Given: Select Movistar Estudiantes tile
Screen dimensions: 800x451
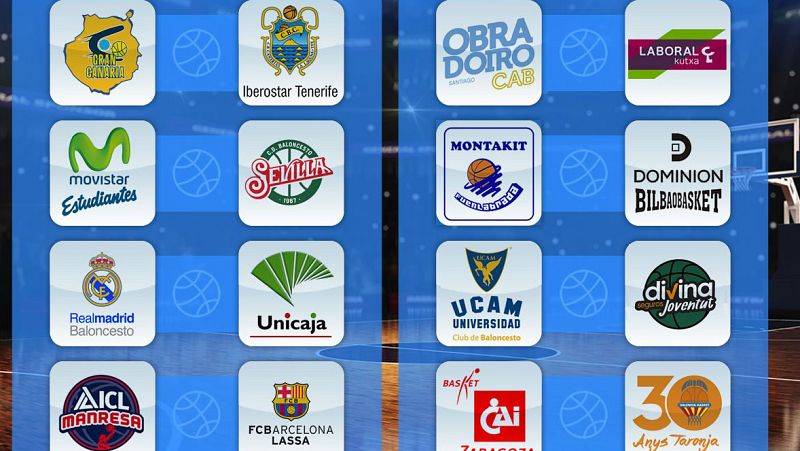Looking at the screenshot, I should [102, 173].
